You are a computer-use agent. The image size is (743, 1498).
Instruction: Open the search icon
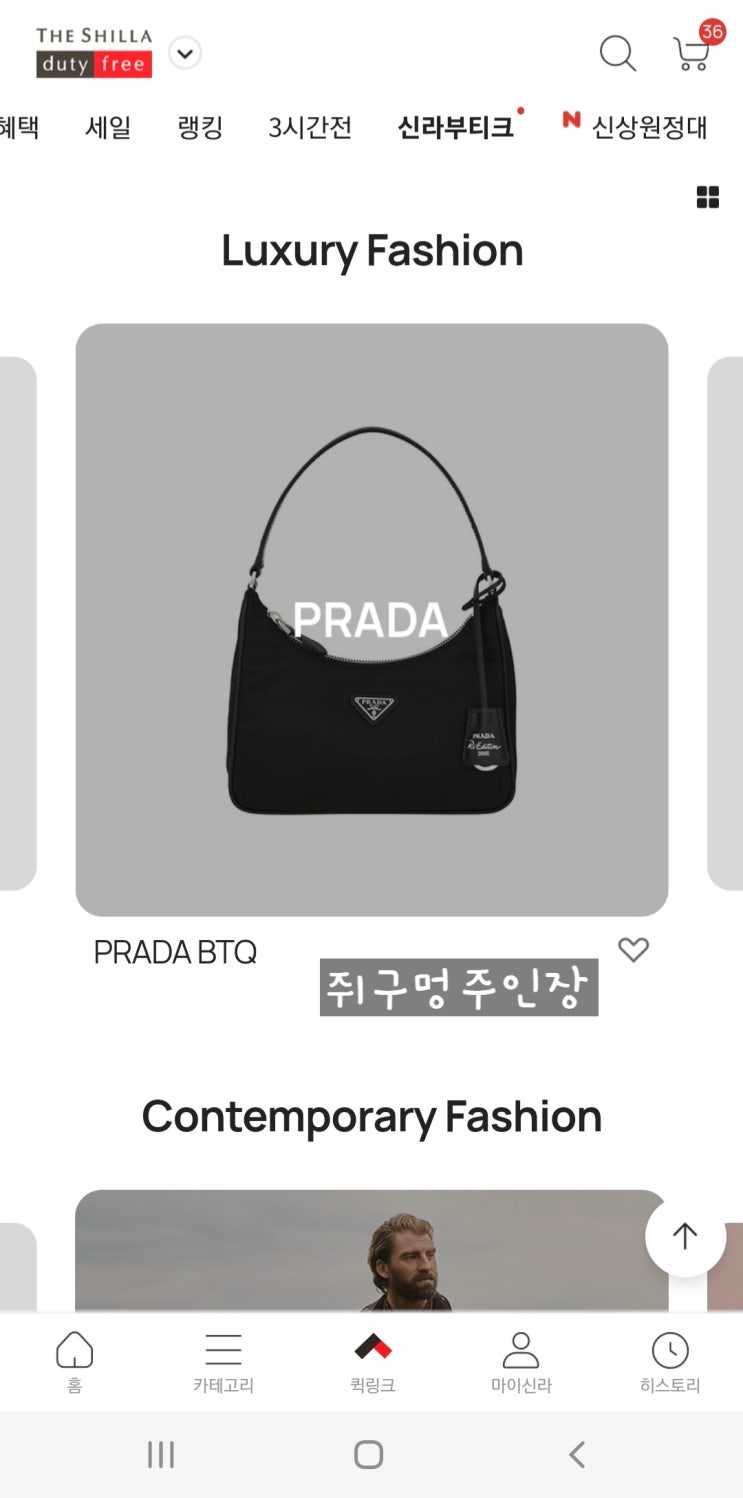click(617, 54)
